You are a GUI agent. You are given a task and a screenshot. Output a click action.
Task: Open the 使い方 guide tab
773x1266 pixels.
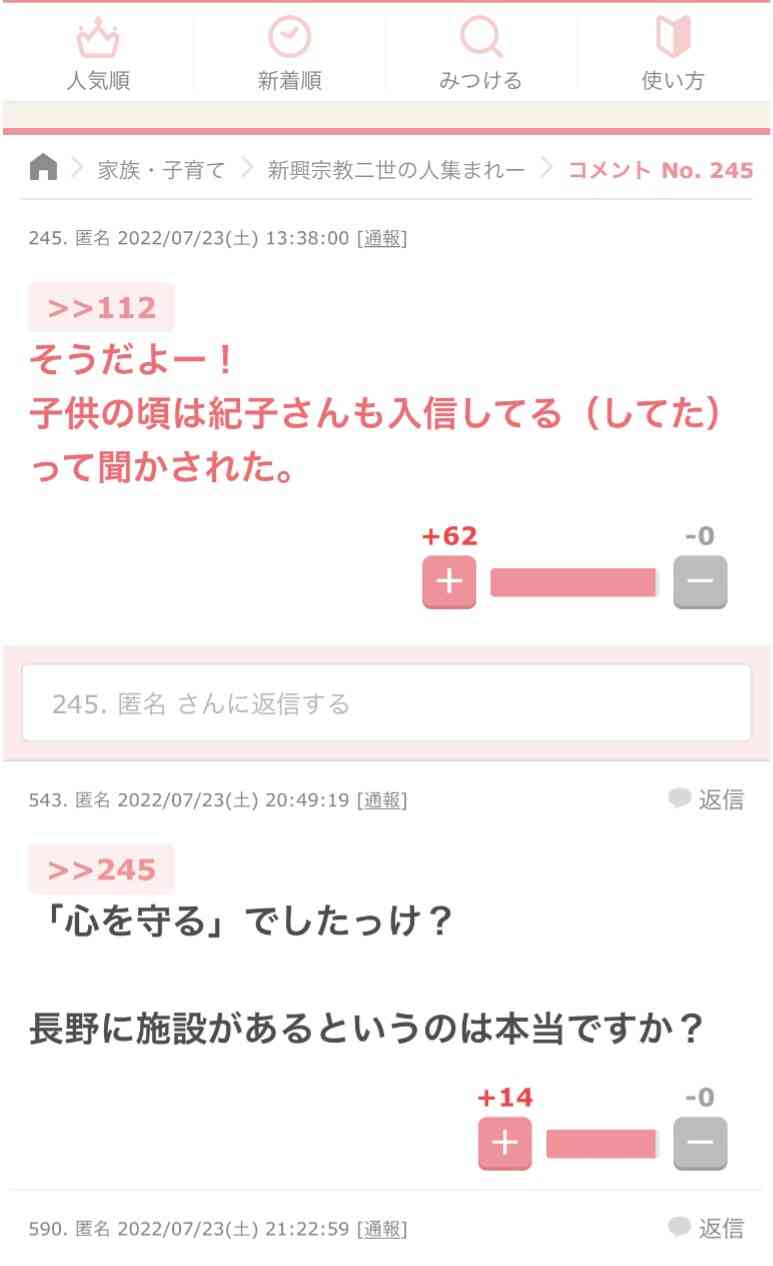click(673, 57)
